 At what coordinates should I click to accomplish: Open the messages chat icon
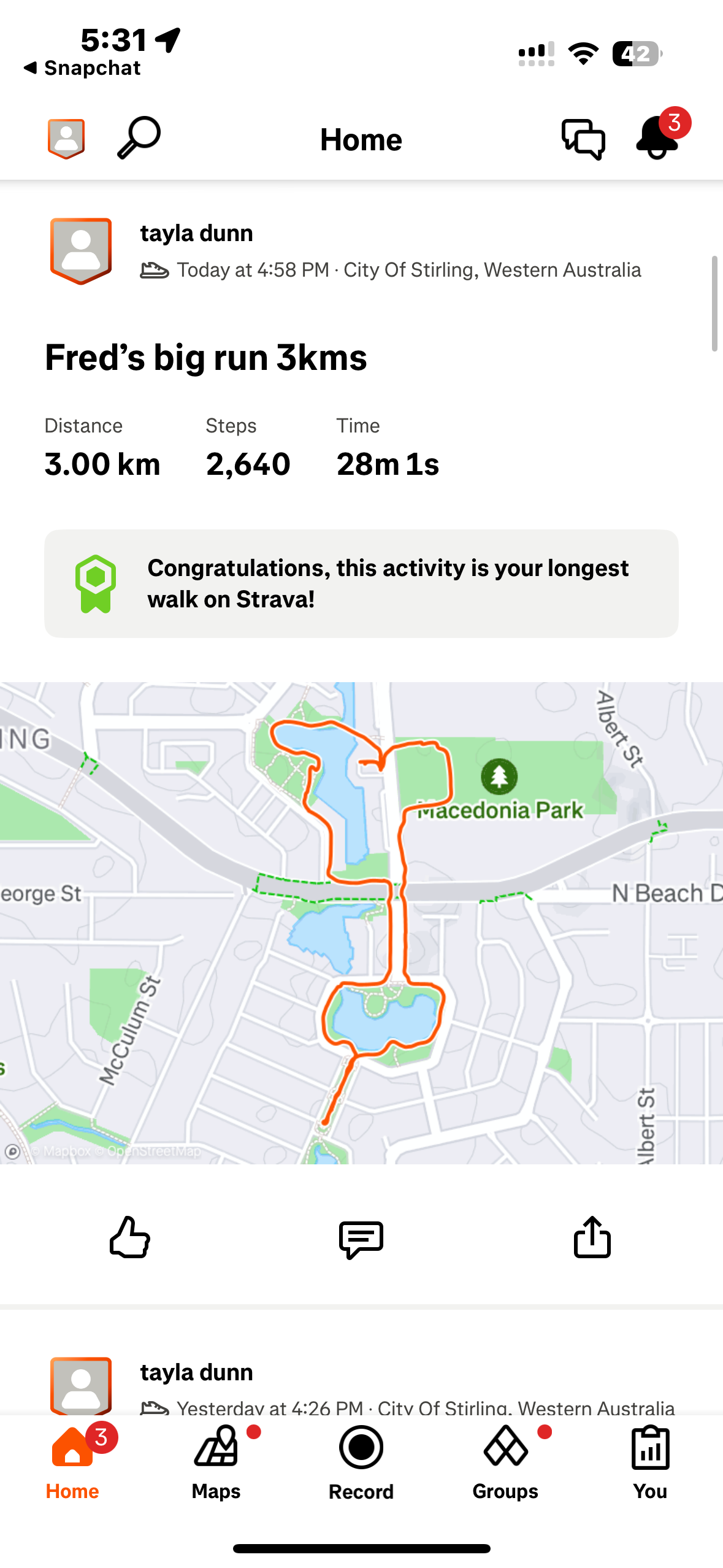click(583, 139)
